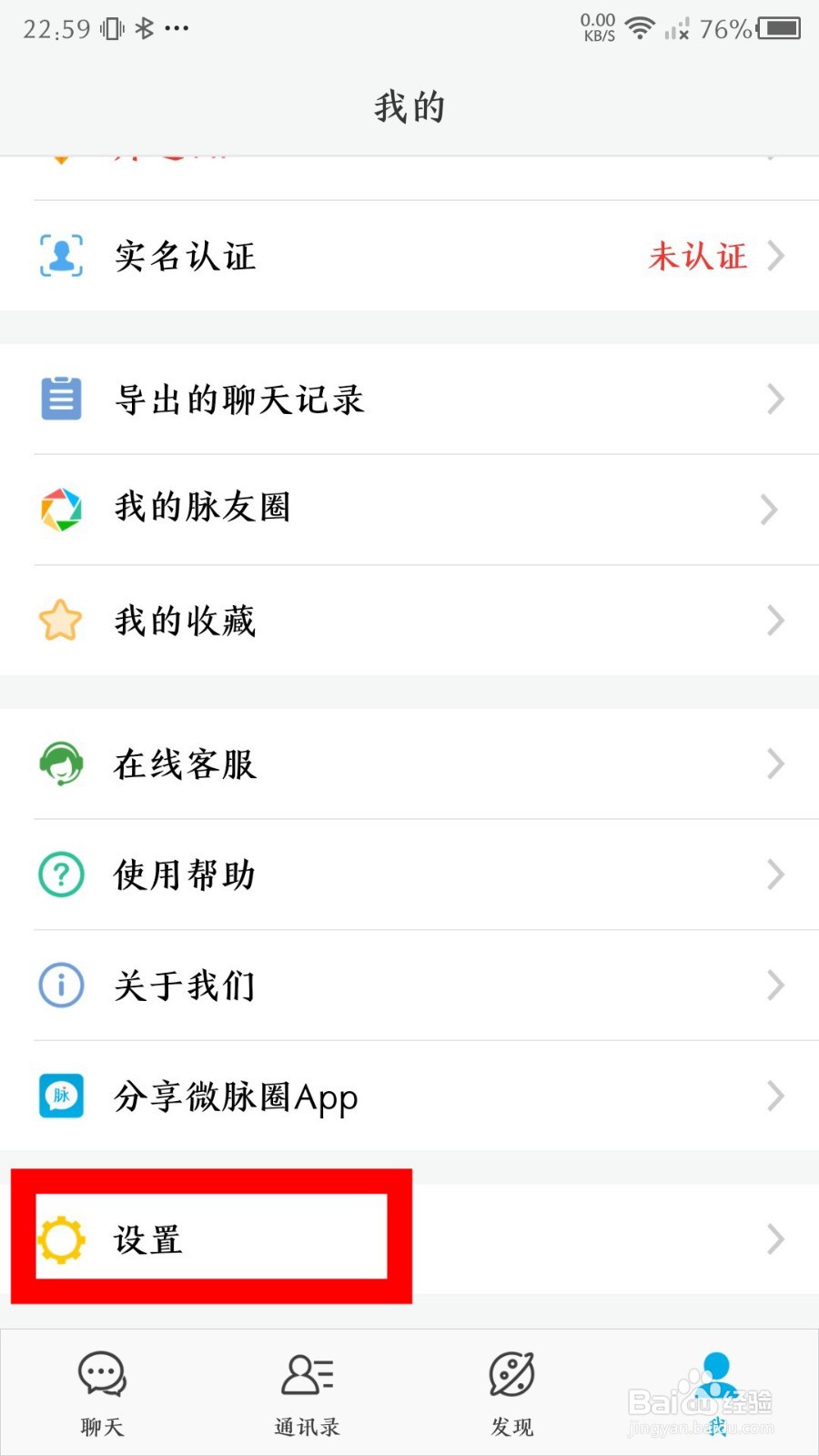Image resolution: width=819 pixels, height=1456 pixels.
Task: Open 我的脉友圈
Action: click(x=409, y=509)
